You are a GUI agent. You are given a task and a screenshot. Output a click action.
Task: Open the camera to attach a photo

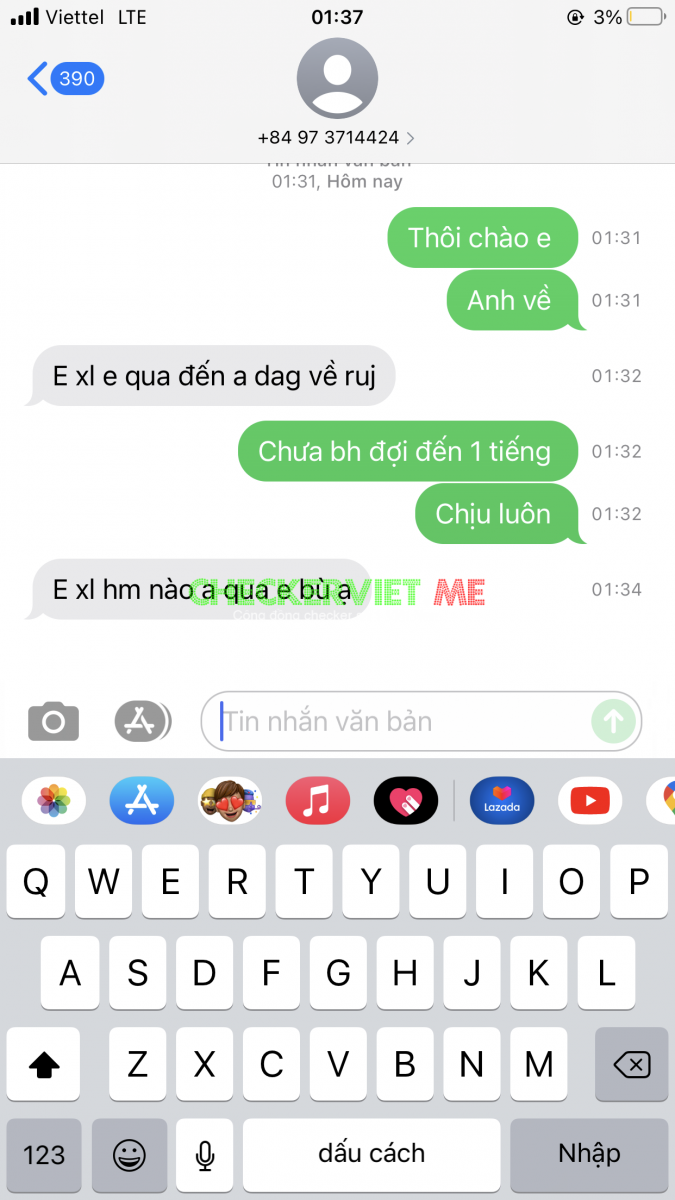[x=53, y=721]
